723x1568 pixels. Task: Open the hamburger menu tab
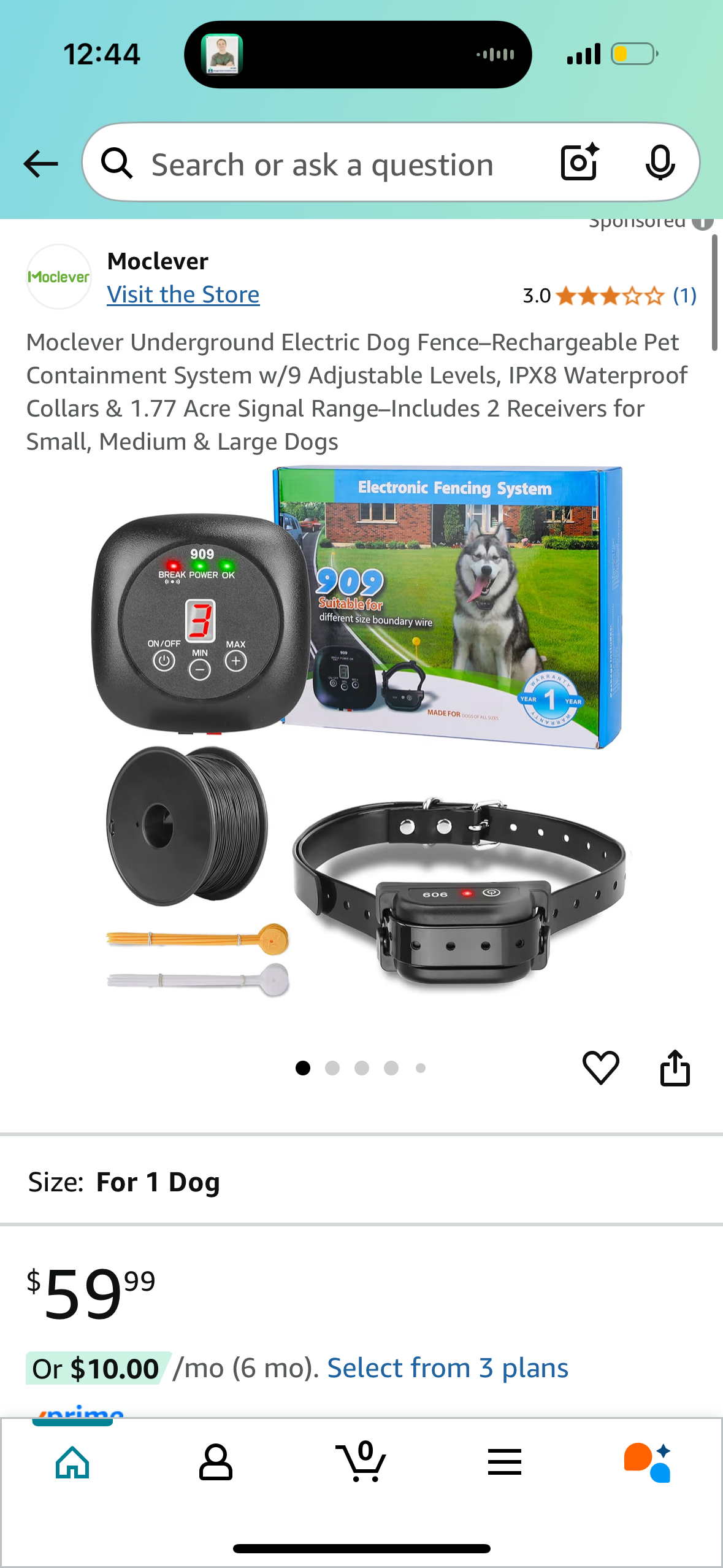505,1462
